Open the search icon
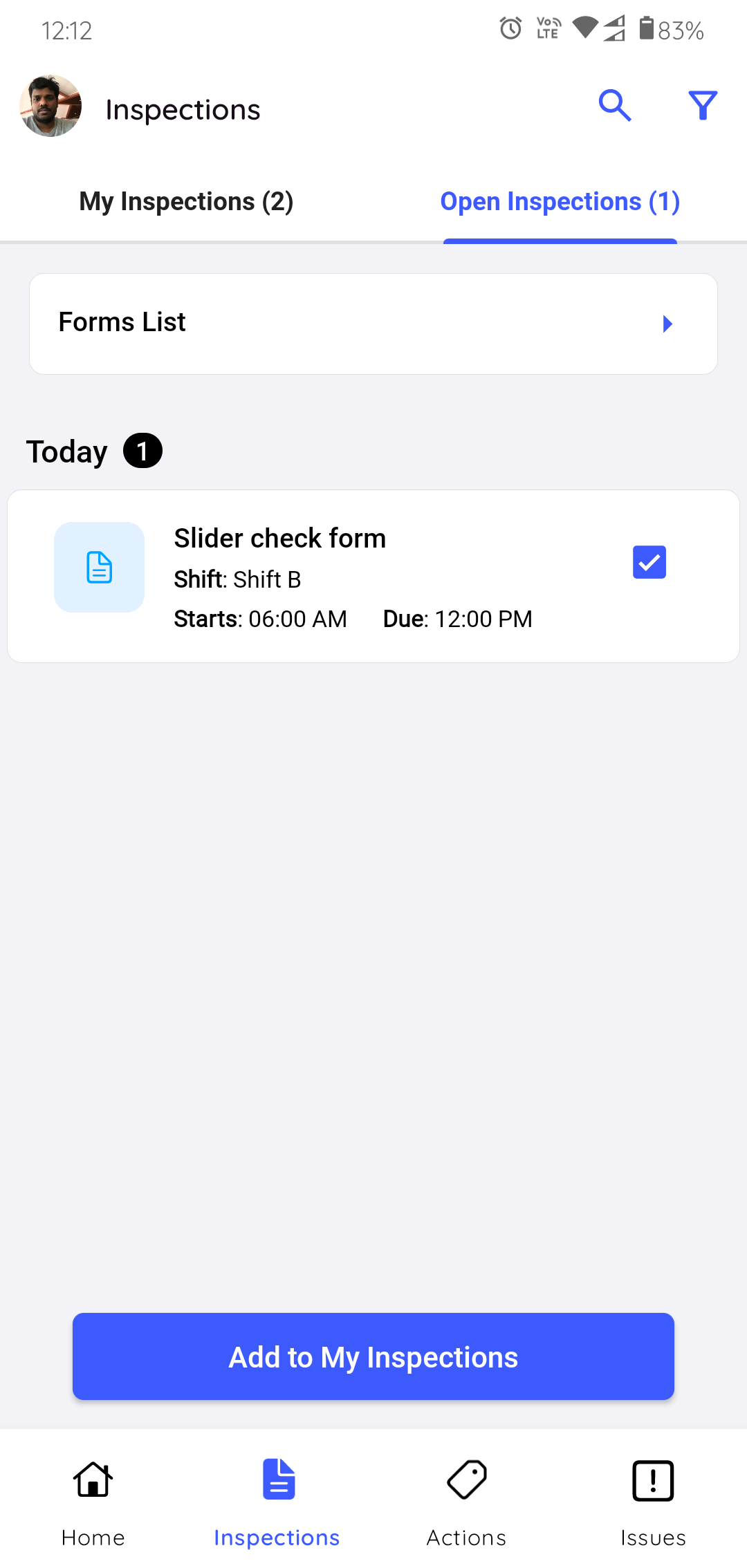The height and width of the screenshot is (1568, 747). coord(614,106)
